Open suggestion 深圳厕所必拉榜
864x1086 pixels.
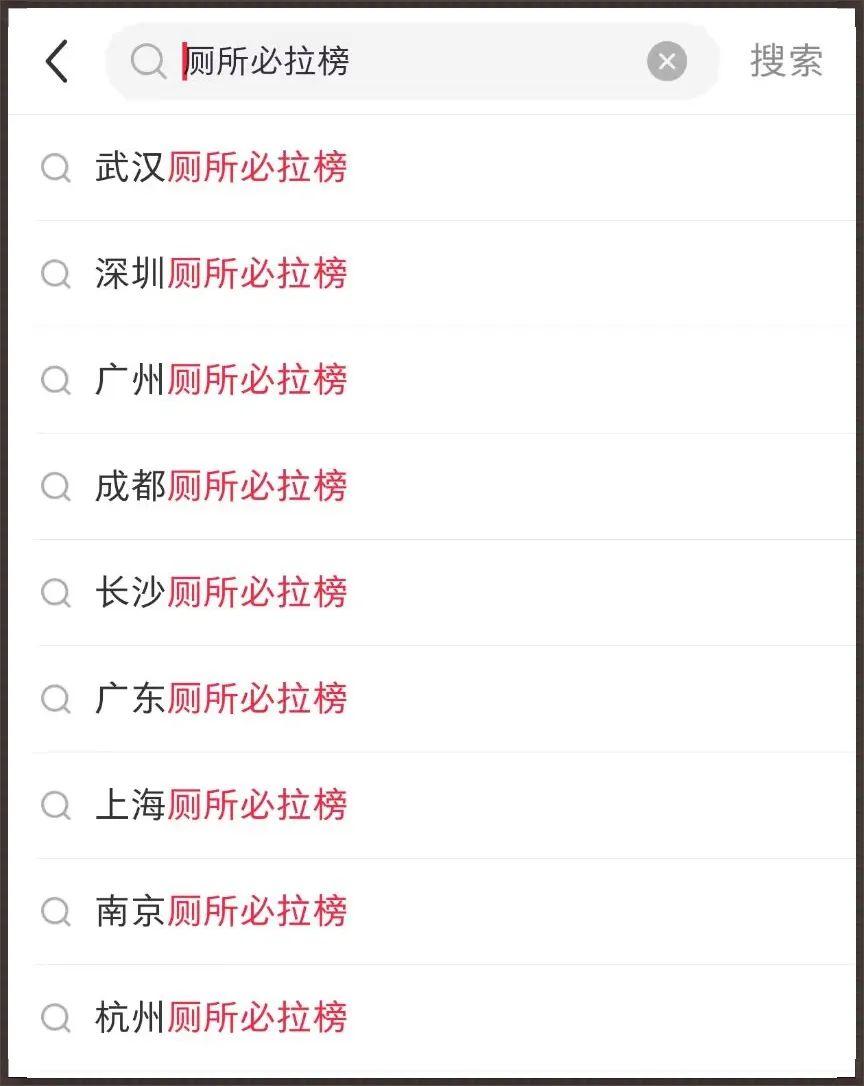tap(221, 274)
